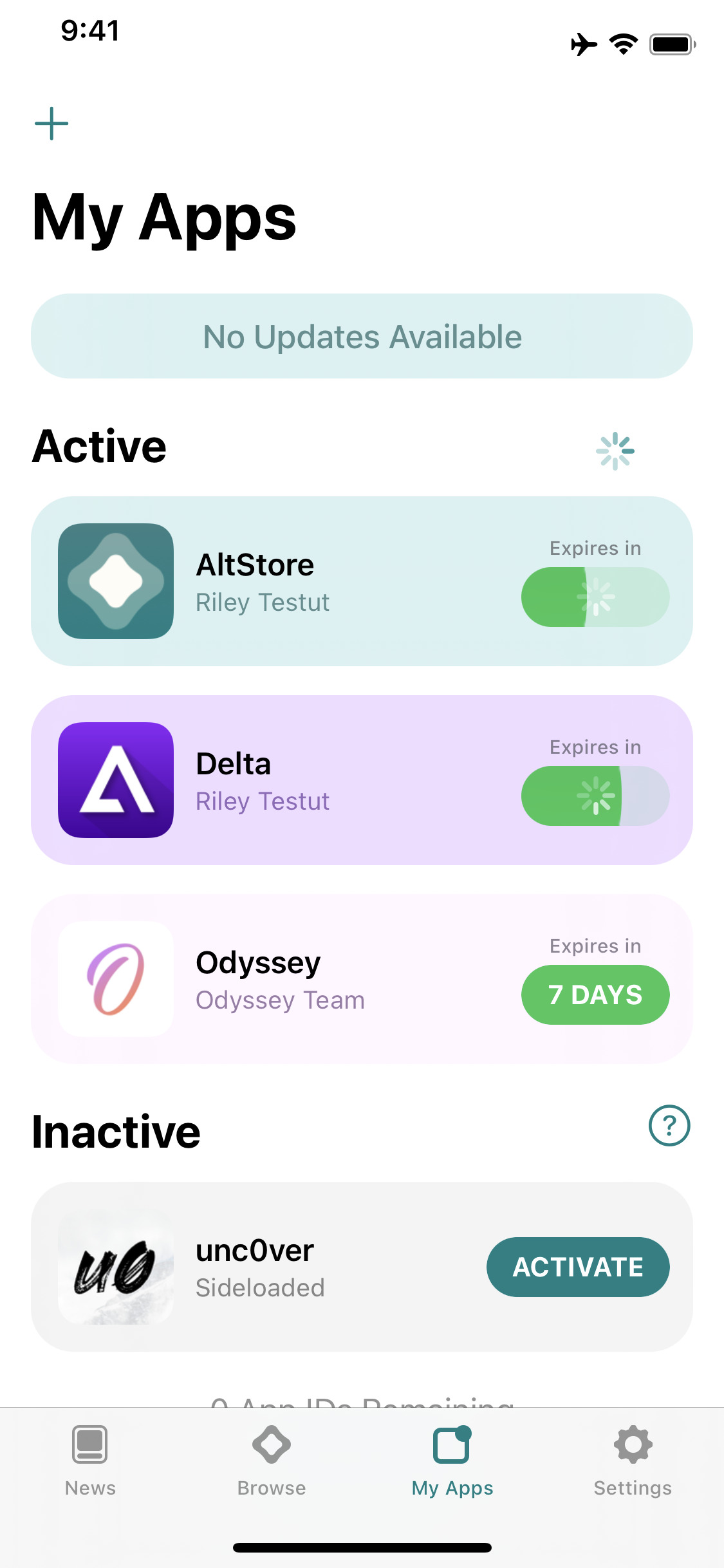Select the My Apps tab

click(x=452, y=1461)
